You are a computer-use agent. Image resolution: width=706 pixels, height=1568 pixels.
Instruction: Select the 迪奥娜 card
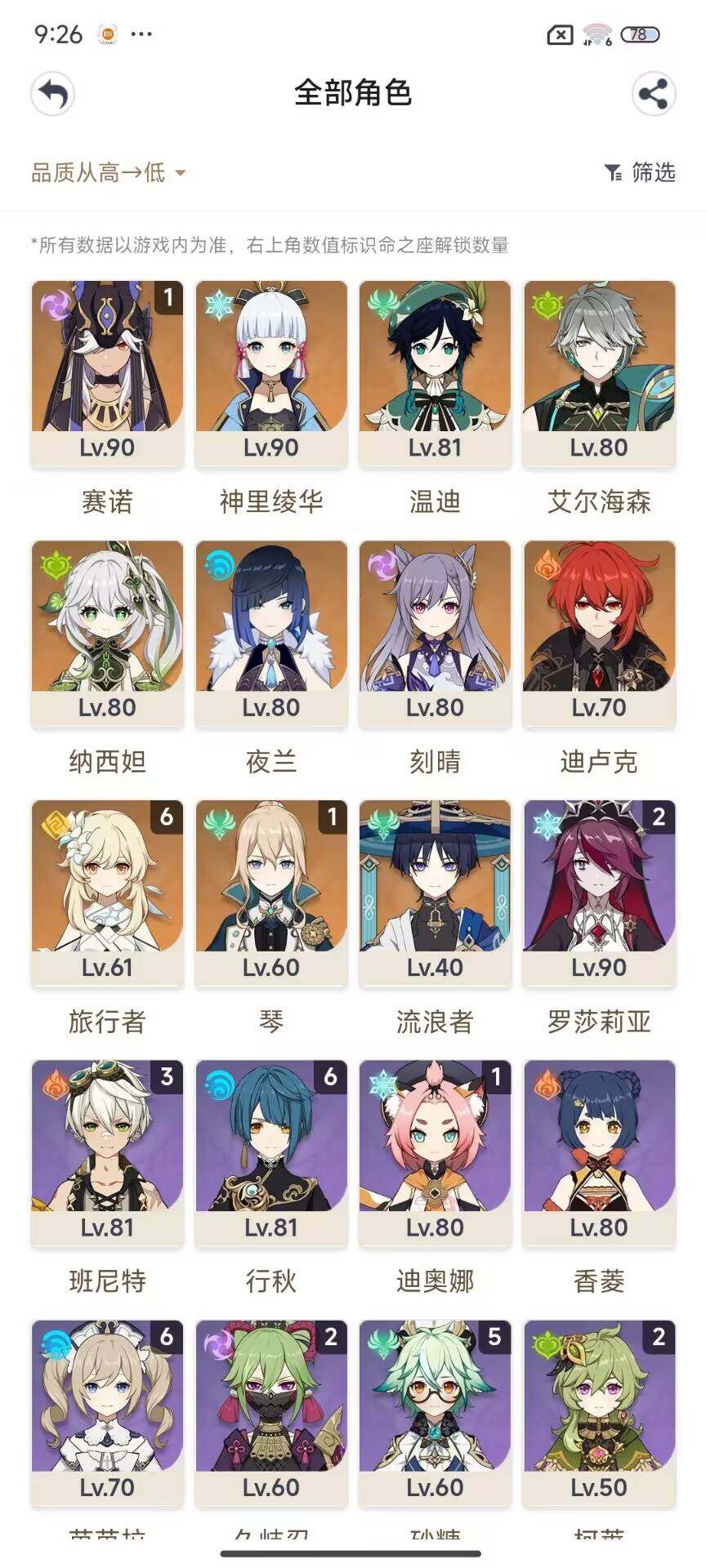tap(435, 1153)
